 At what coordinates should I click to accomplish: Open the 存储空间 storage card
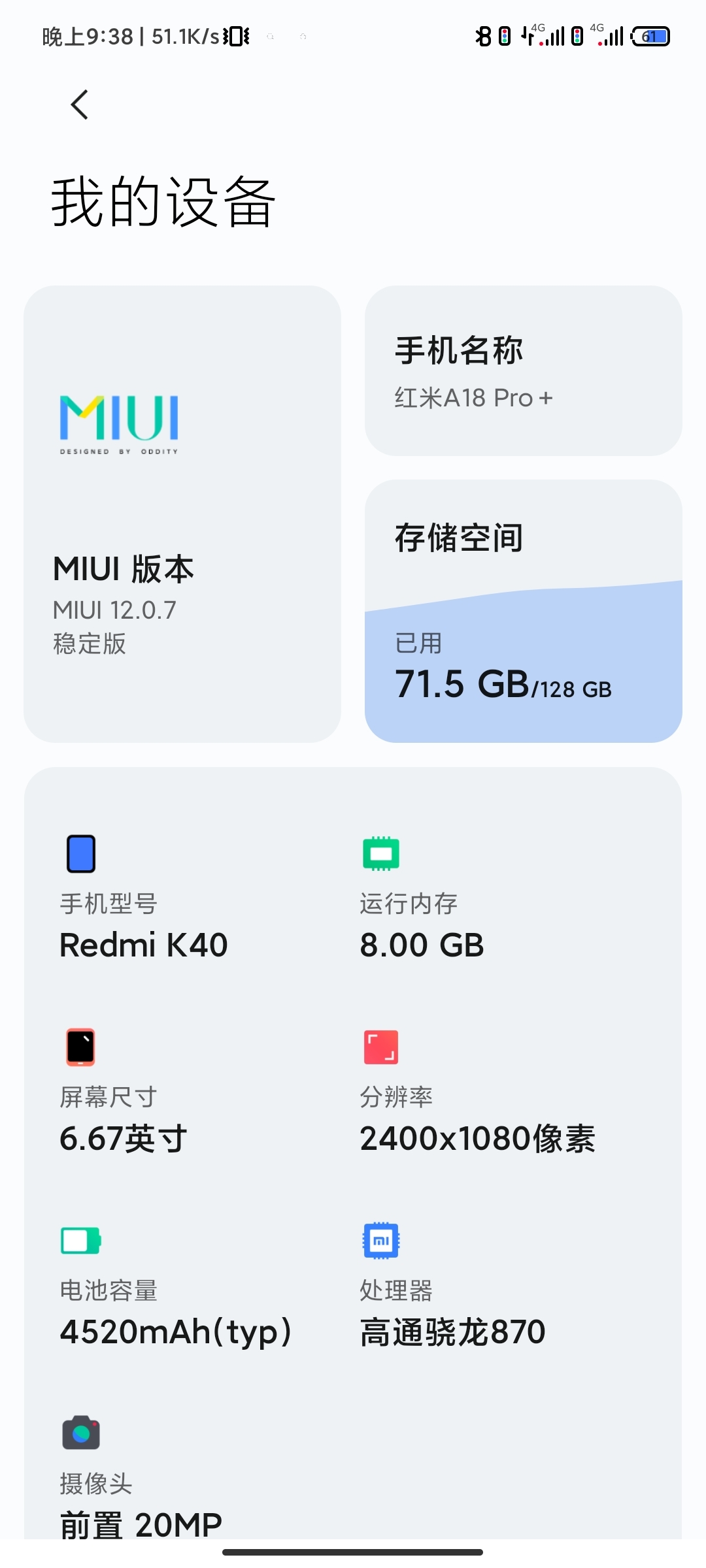pos(524,611)
